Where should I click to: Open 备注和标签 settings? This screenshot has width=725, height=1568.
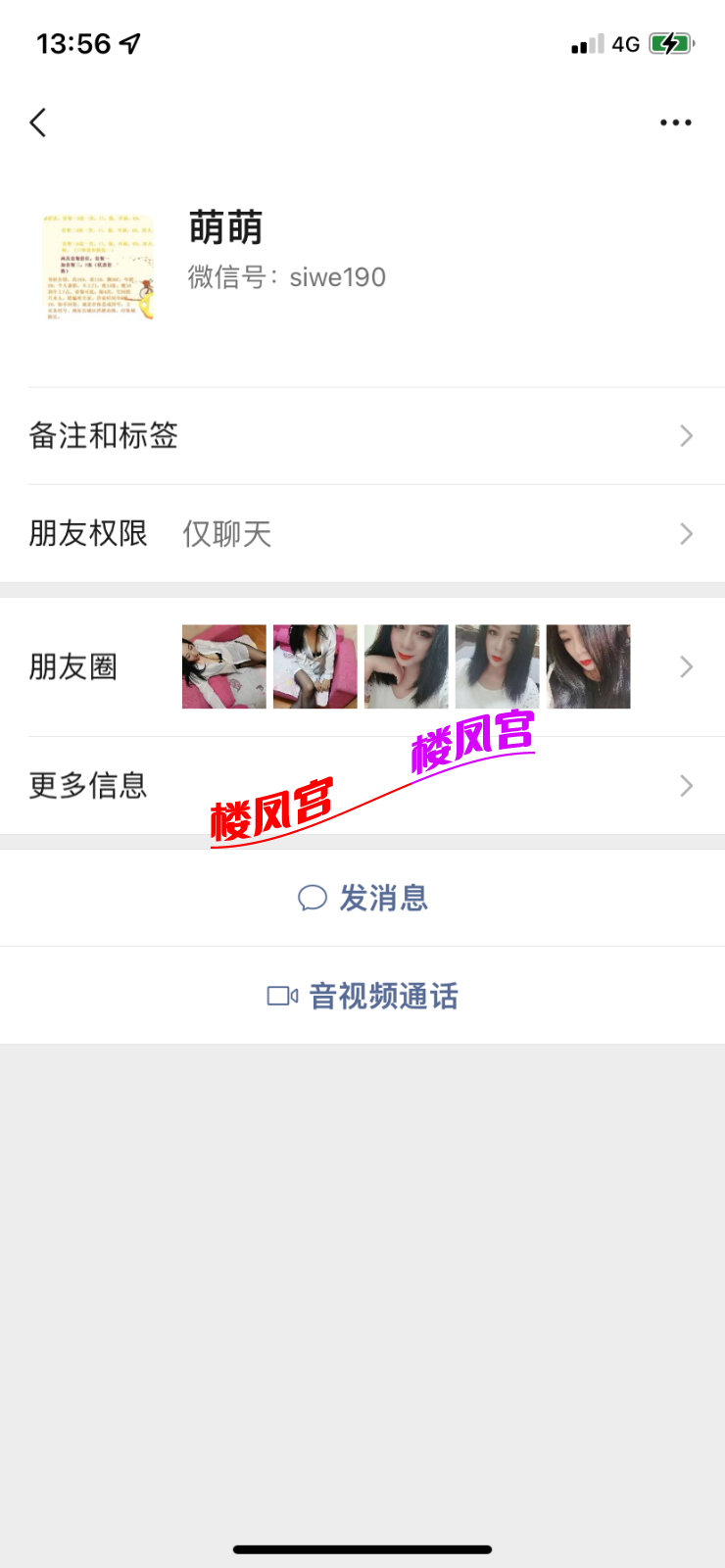[362, 436]
